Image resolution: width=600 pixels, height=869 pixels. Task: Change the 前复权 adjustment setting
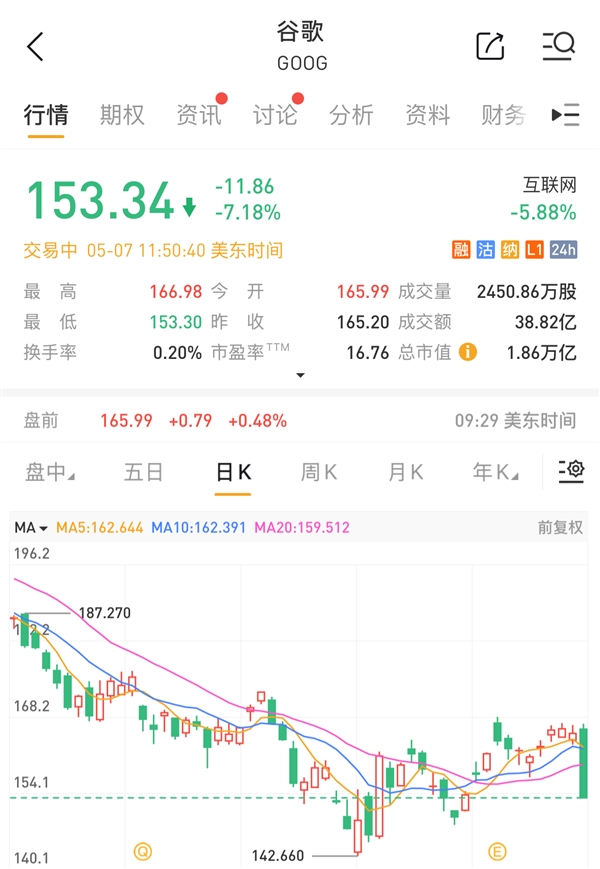[x=559, y=527]
